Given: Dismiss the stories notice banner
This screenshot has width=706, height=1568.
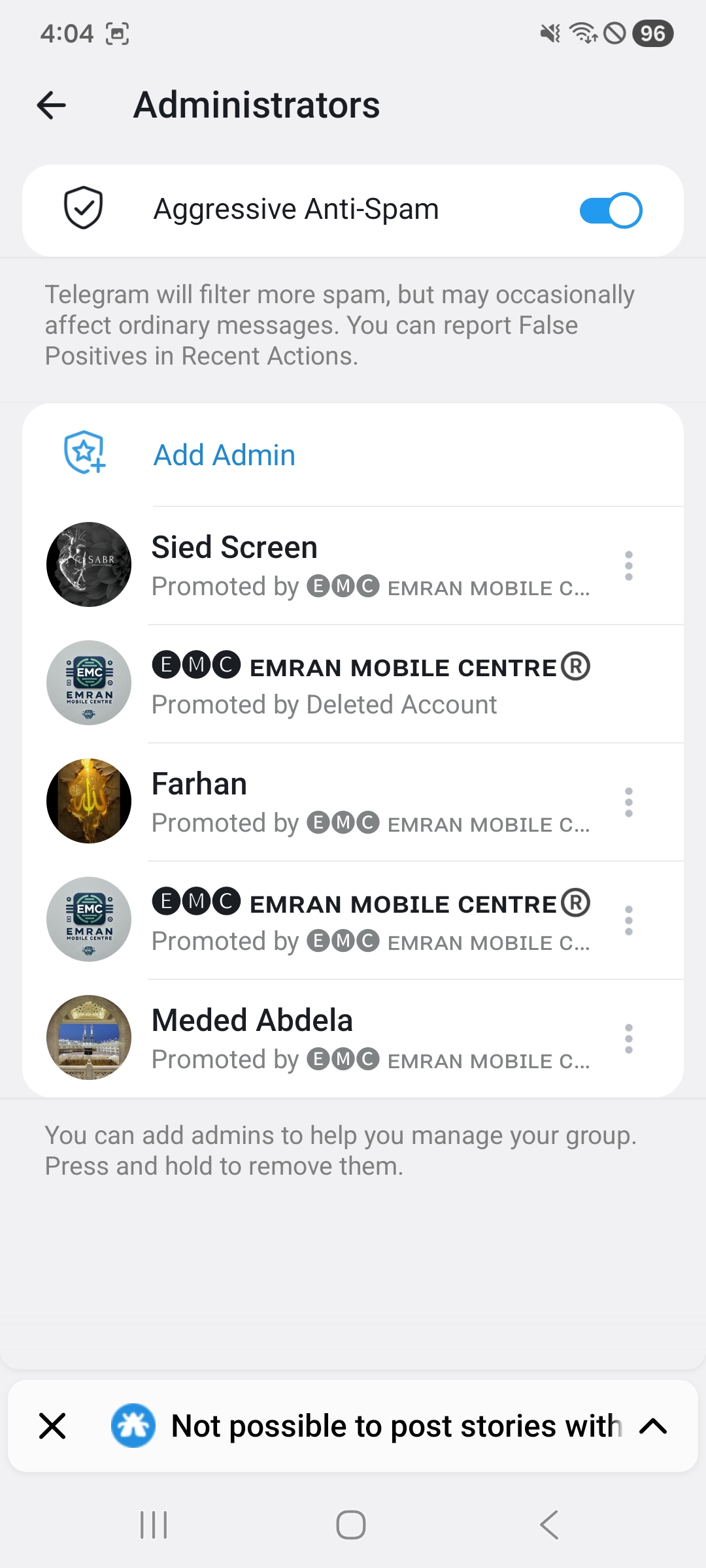Looking at the screenshot, I should pyautogui.click(x=52, y=1426).
